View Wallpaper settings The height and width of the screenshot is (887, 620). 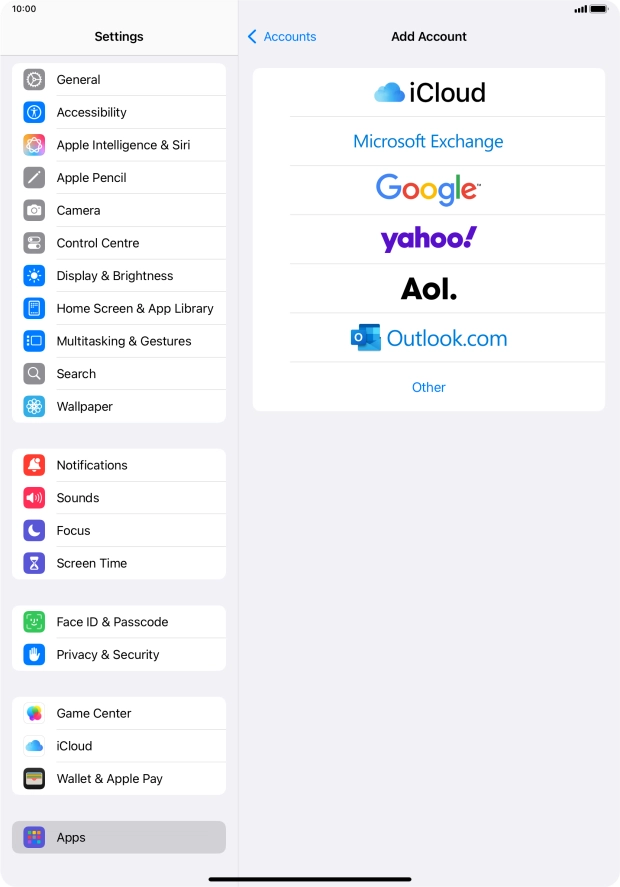(x=119, y=407)
